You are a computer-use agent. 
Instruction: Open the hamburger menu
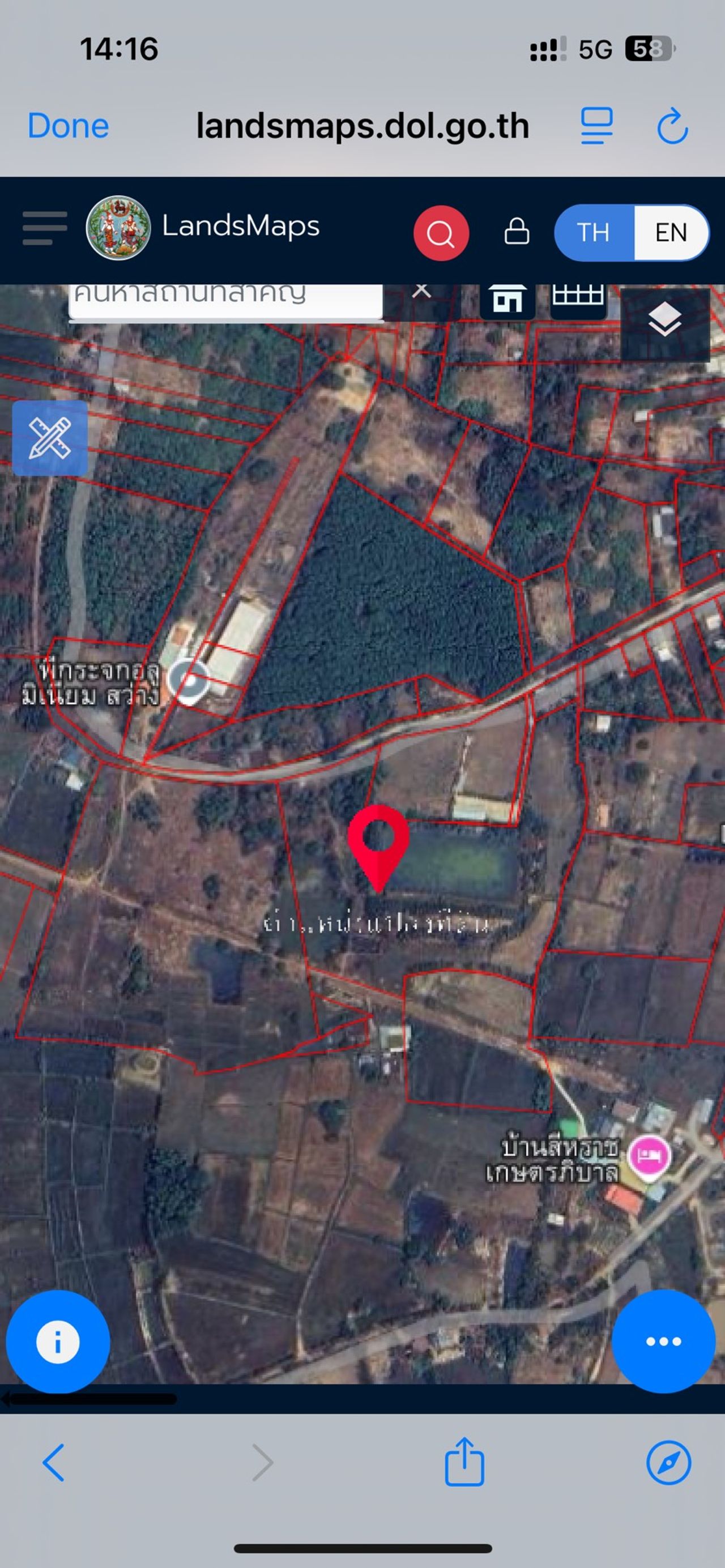tap(44, 228)
